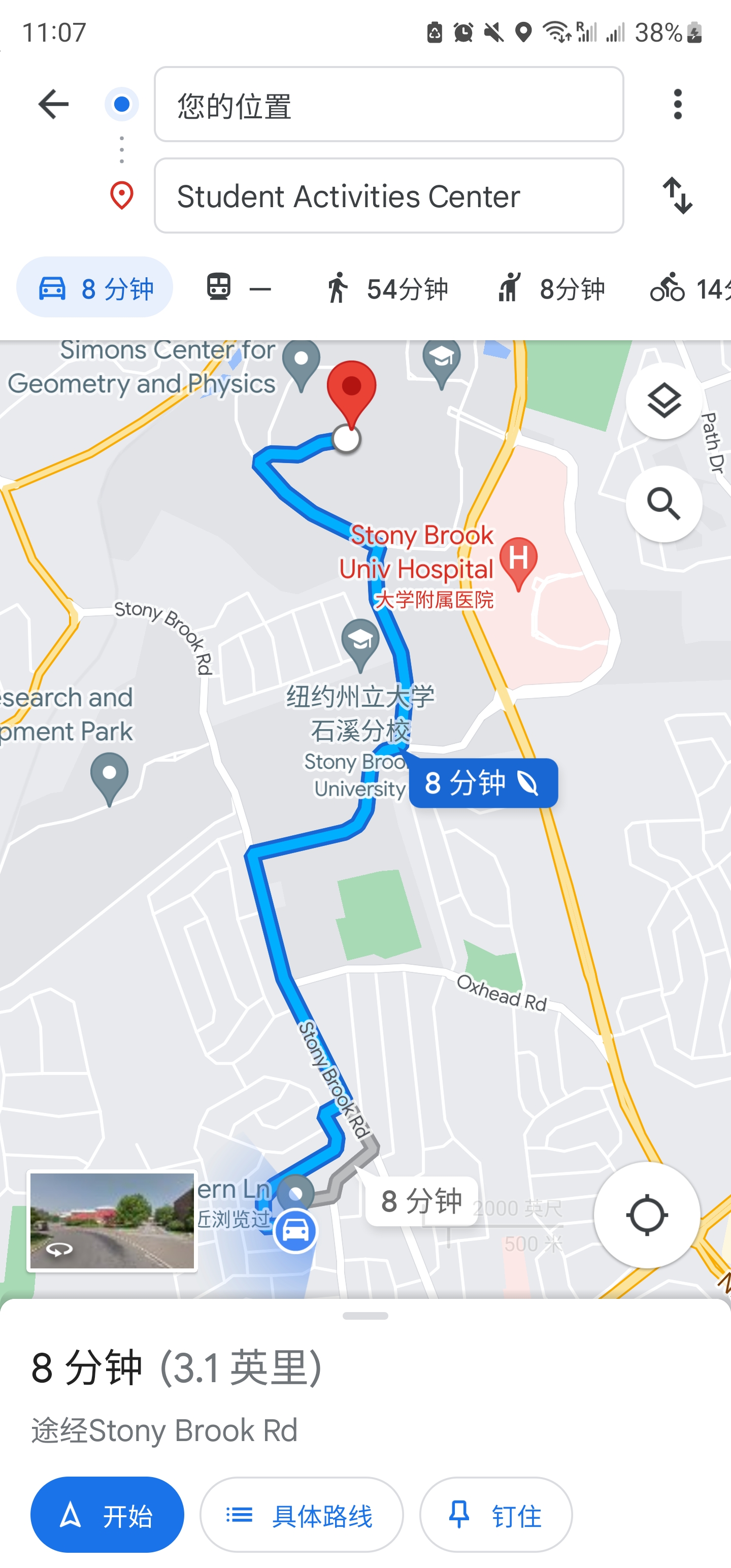Switch to the ride-hailing tab
The image size is (731, 1568).
550,288
